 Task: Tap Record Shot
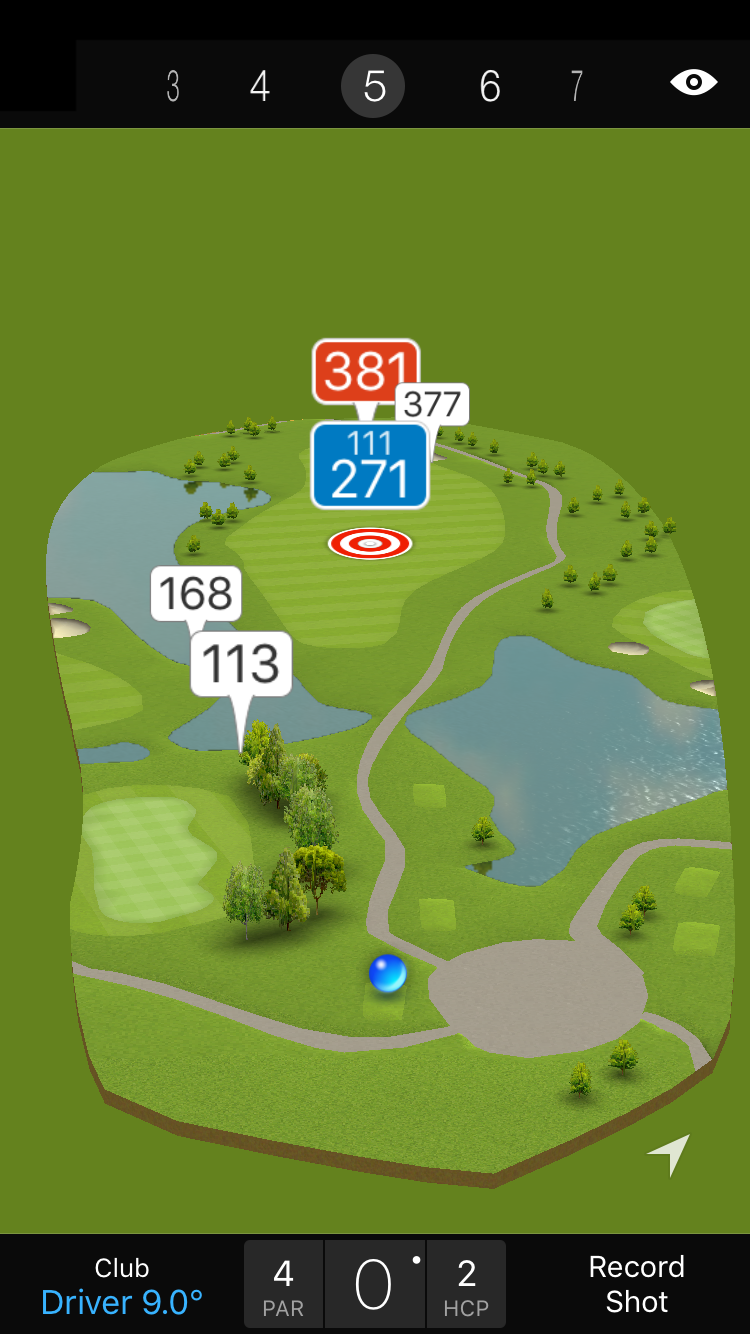coord(636,1284)
